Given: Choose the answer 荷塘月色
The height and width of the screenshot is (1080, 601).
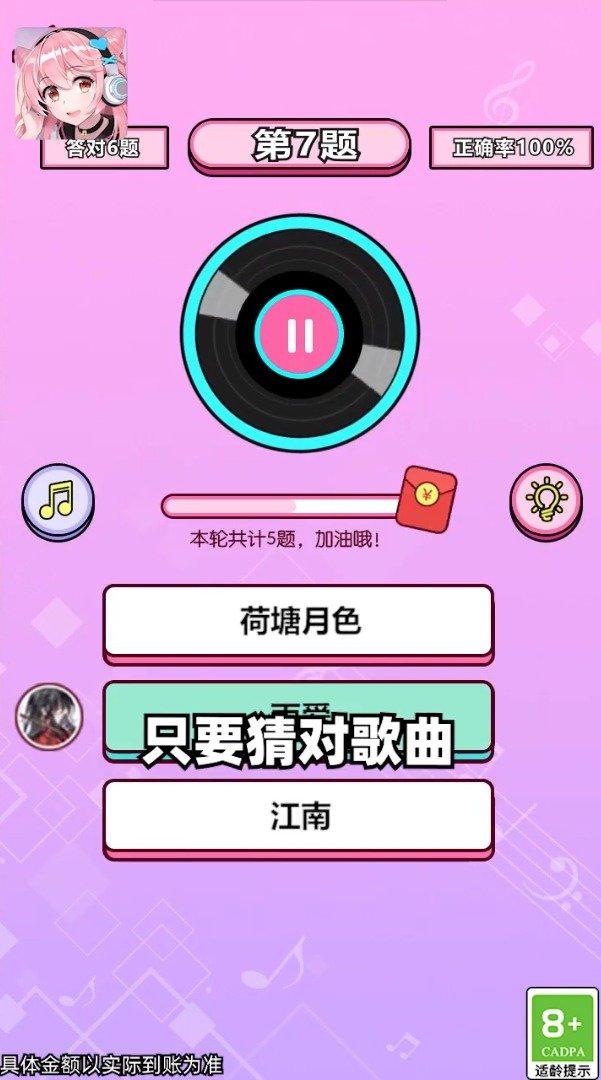Looking at the screenshot, I should point(299,622).
